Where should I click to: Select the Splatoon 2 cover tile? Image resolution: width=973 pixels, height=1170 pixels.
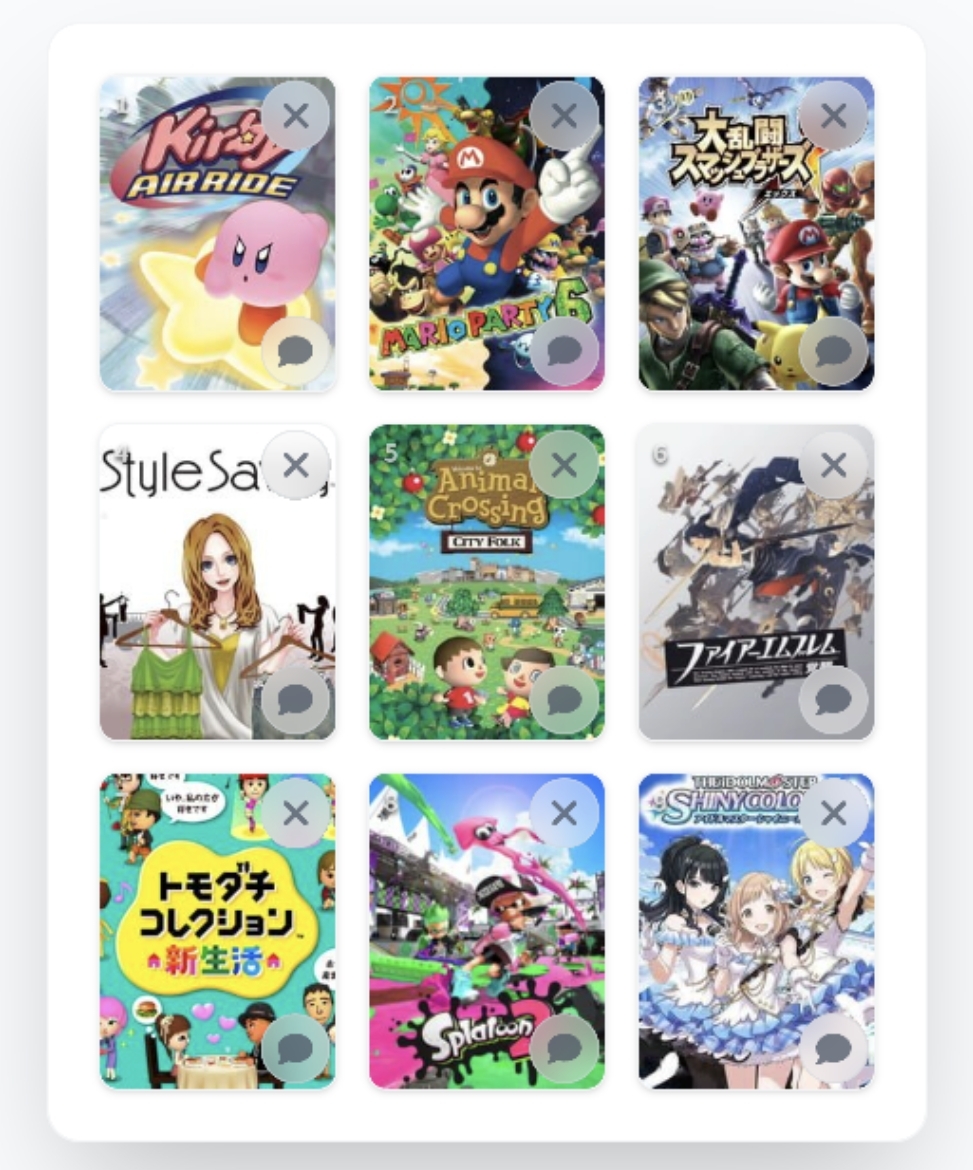coord(470,940)
